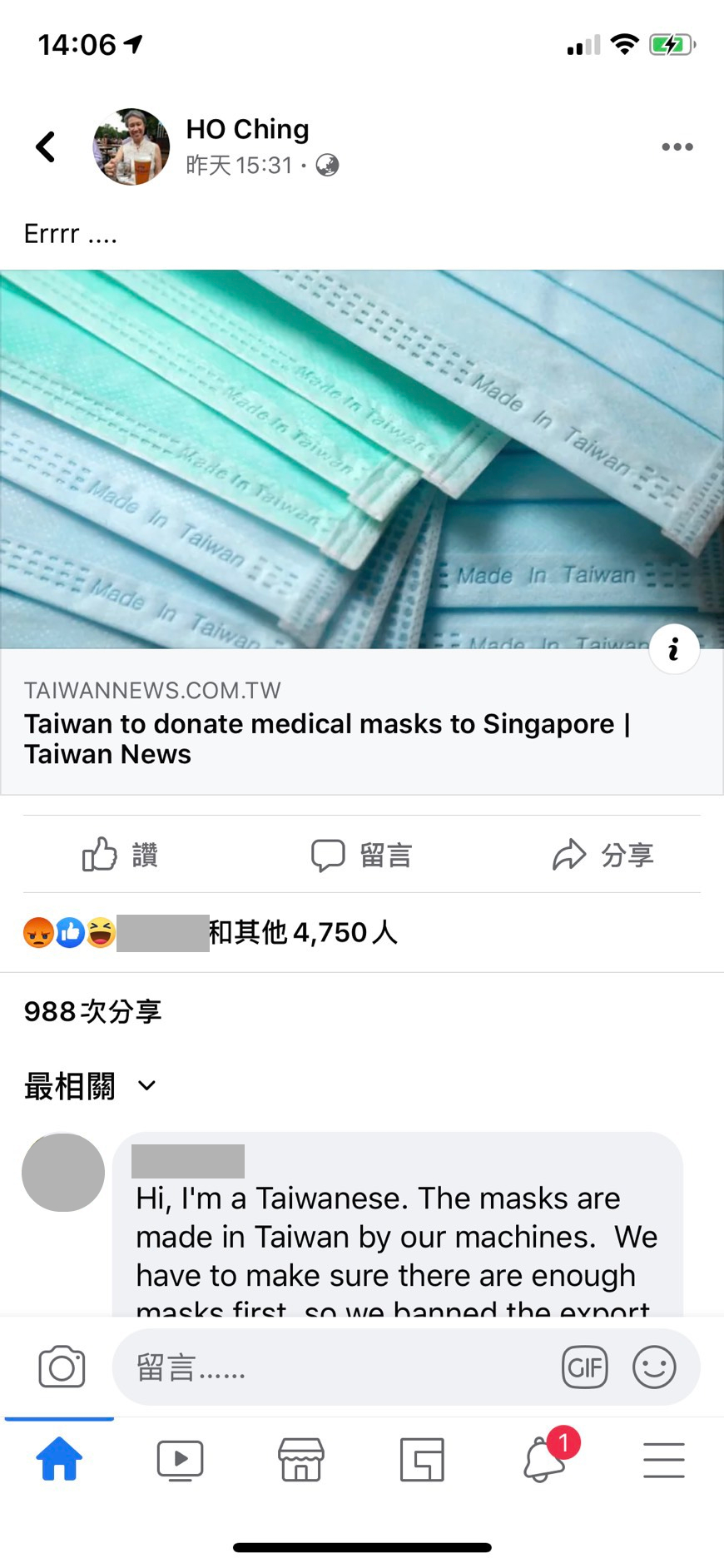Show link info via the i icon
Screen dimensions: 724x1568
[x=673, y=648]
